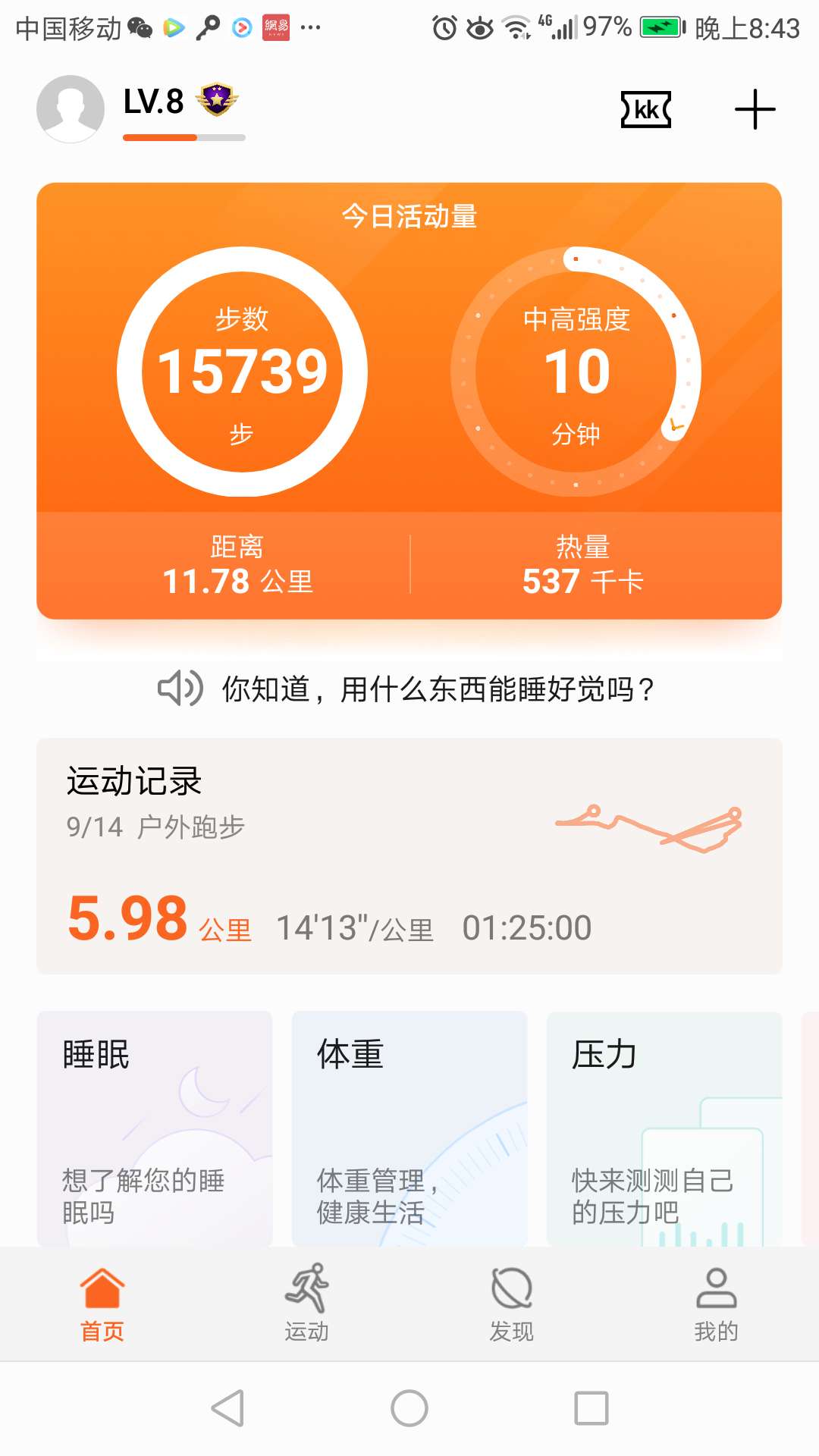Viewport: 819px width, 1456px height.
Task: Tap the 中高强度 activity minutes ring
Action: tap(576, 372)
